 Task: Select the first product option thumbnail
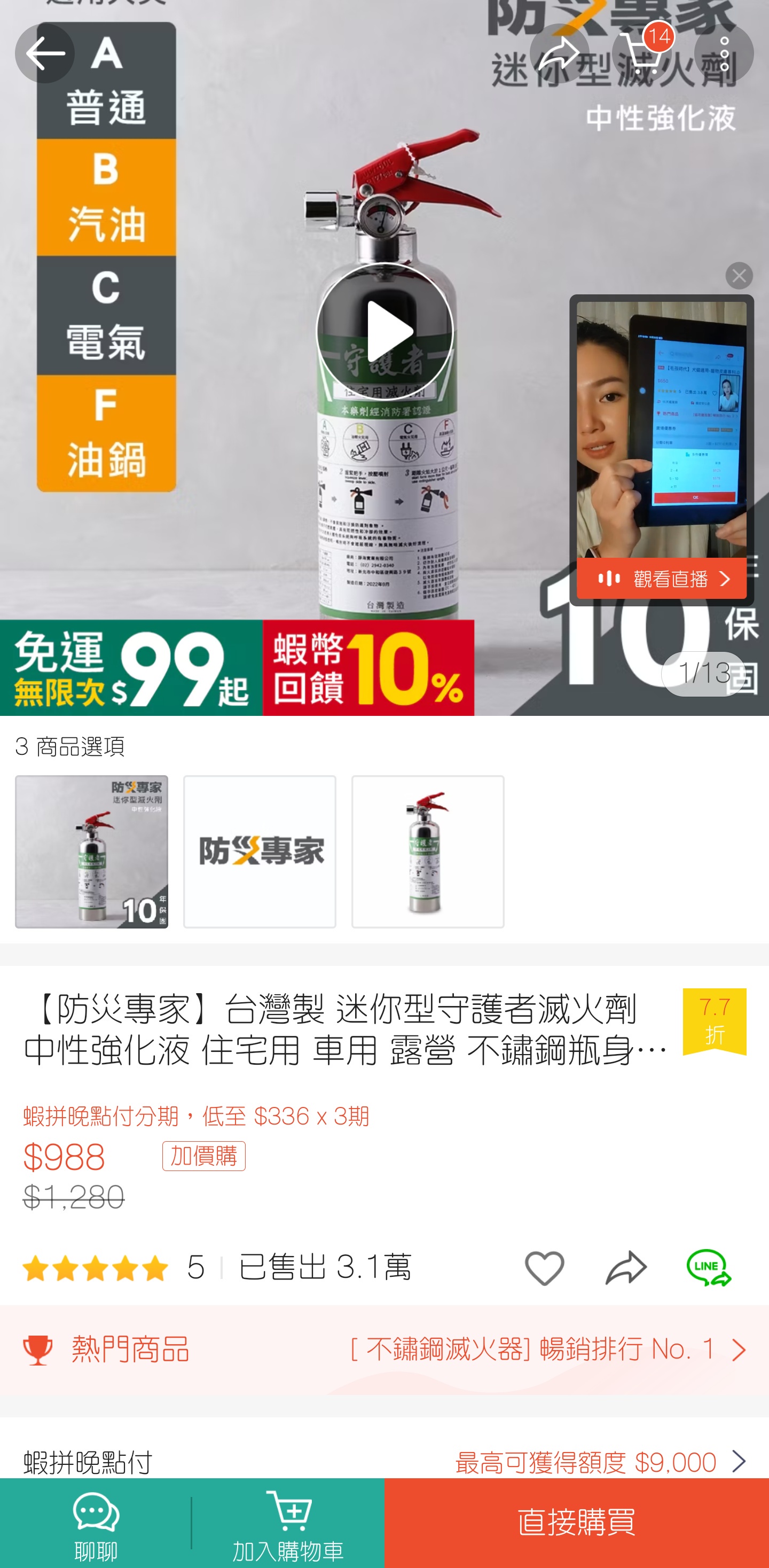(x=91, y=851)
